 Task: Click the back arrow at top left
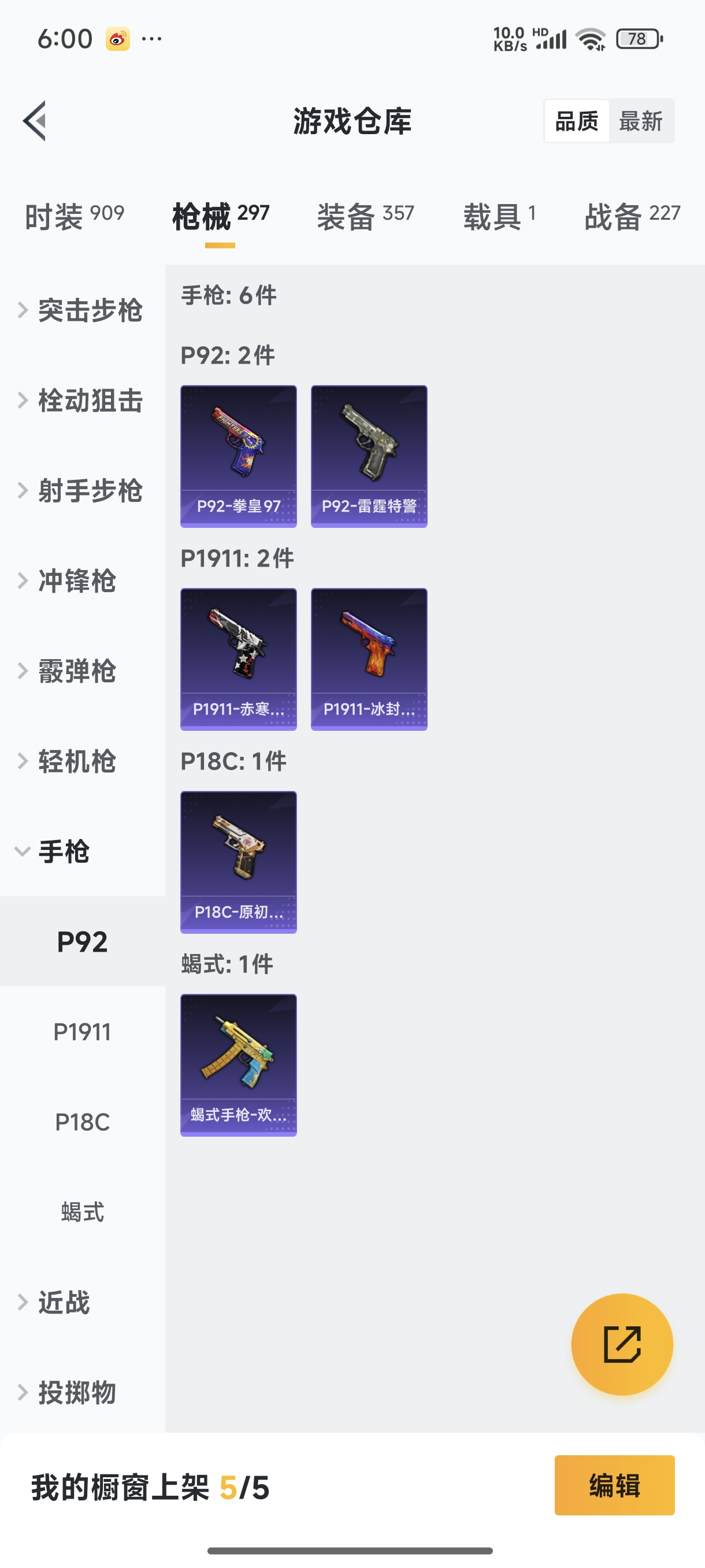point(35,120)
